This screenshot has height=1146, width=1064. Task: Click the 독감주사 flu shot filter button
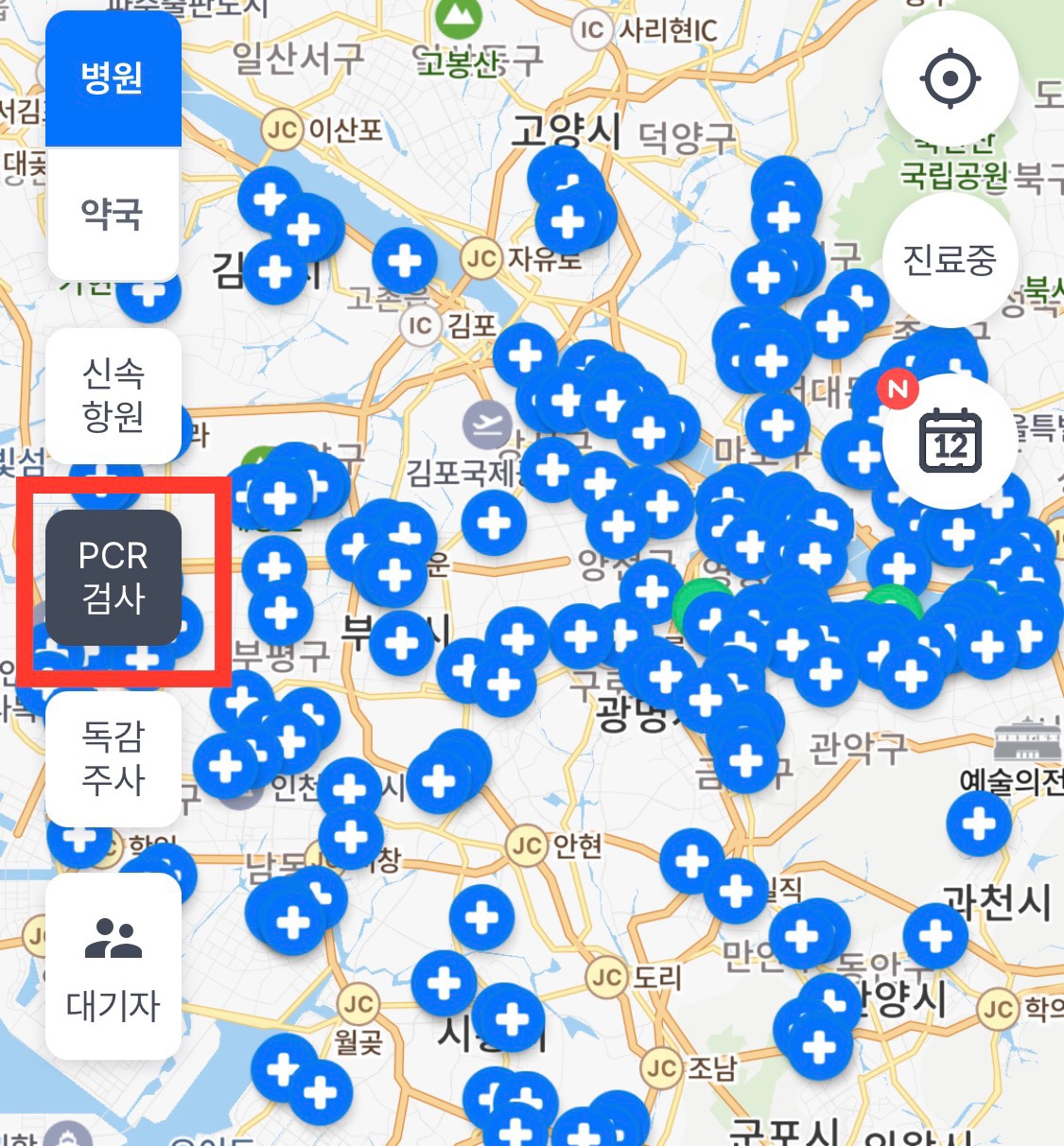tap(112, 756)
